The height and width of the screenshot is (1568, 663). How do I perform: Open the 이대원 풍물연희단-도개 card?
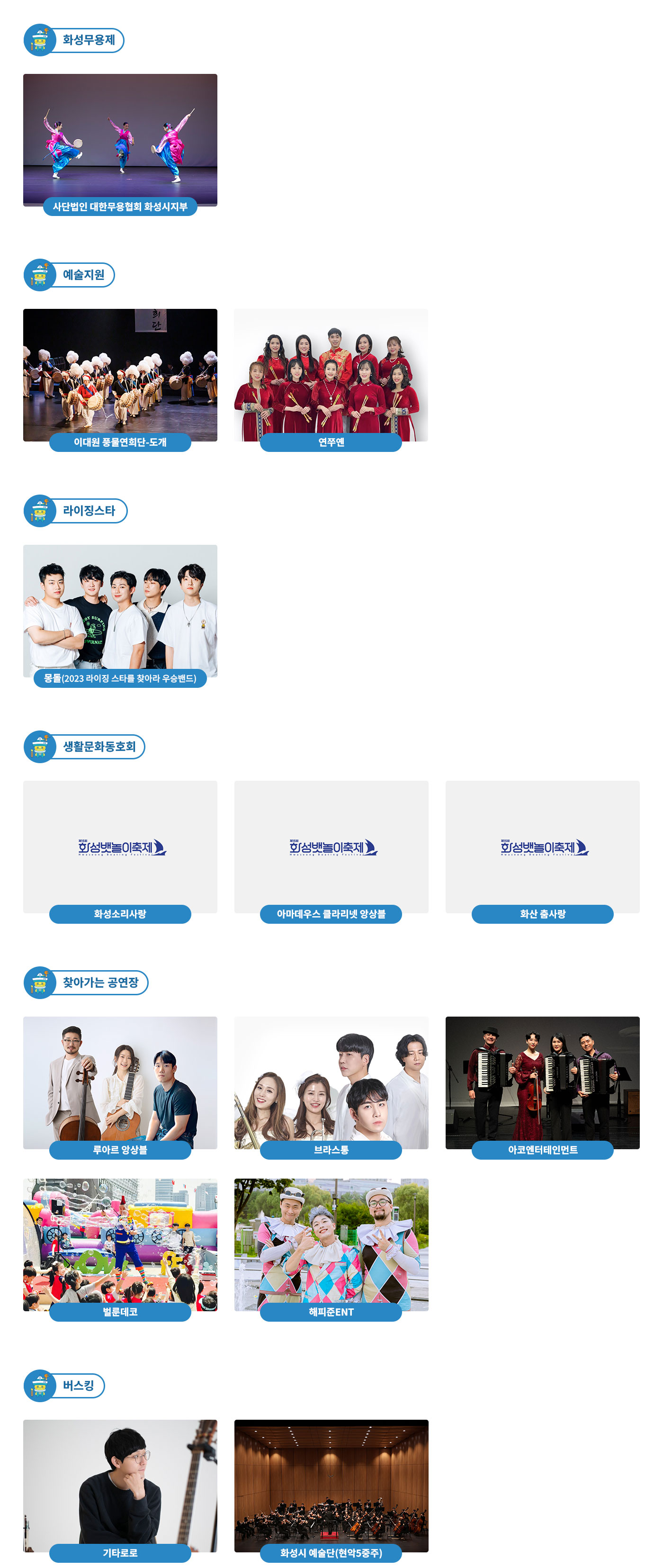[120, 376]
